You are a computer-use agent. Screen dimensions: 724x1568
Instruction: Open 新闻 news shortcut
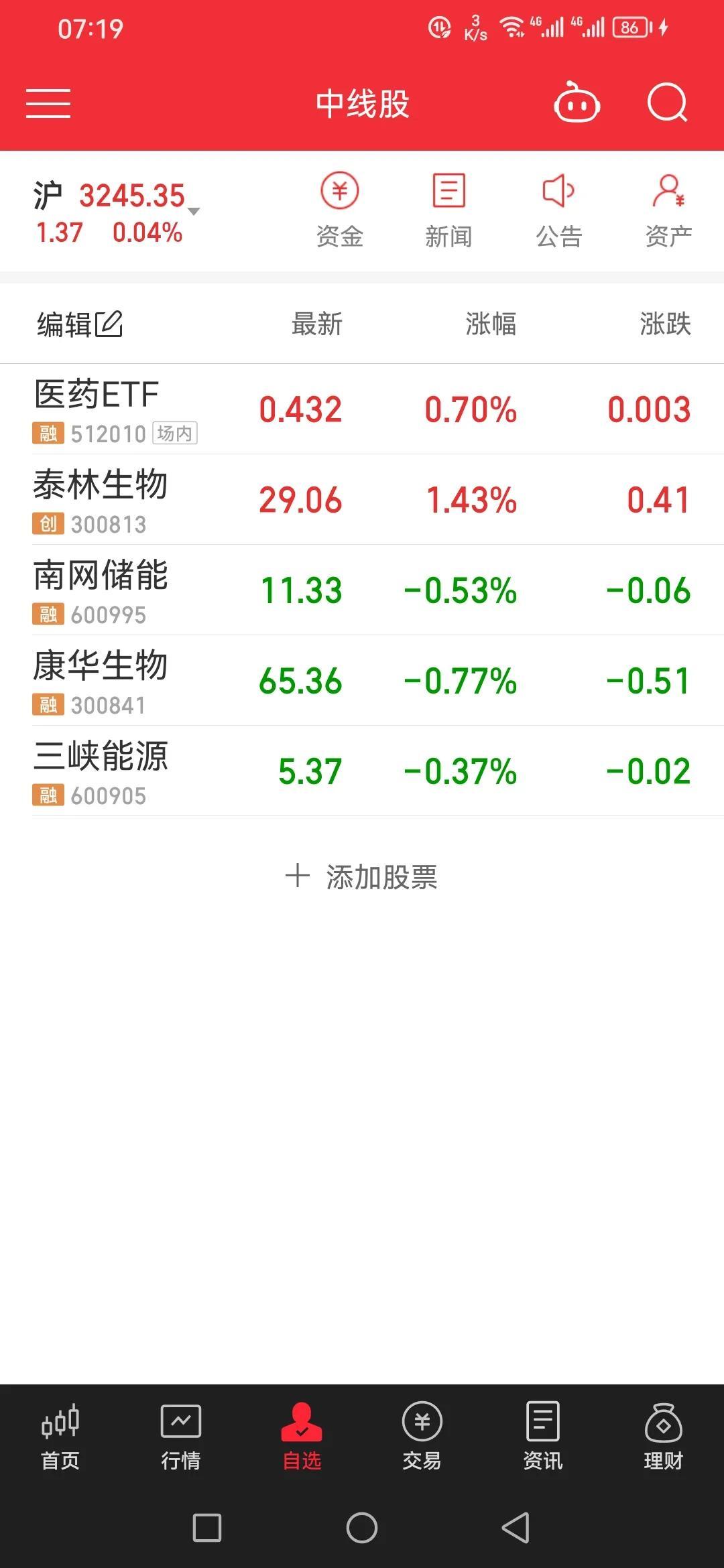click(448, 210)
